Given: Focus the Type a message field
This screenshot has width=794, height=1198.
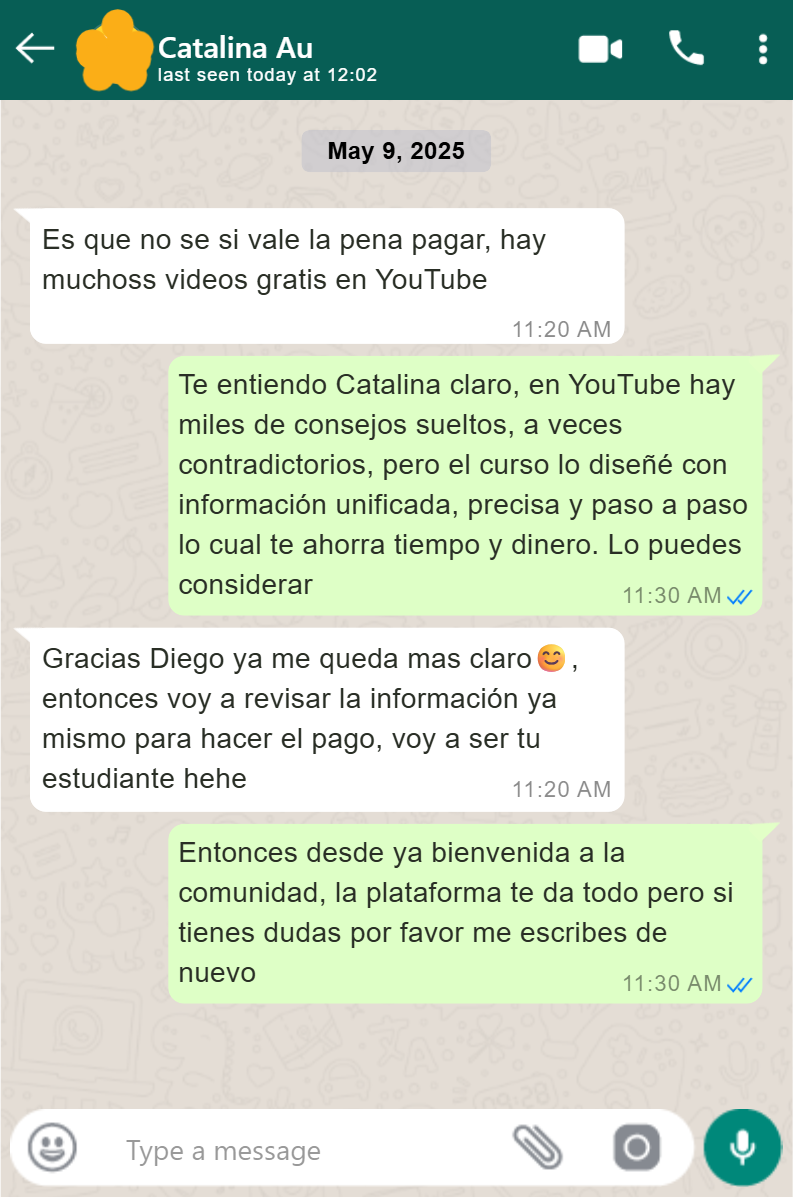Looking at the screenshot, I should pos(300,1150).
